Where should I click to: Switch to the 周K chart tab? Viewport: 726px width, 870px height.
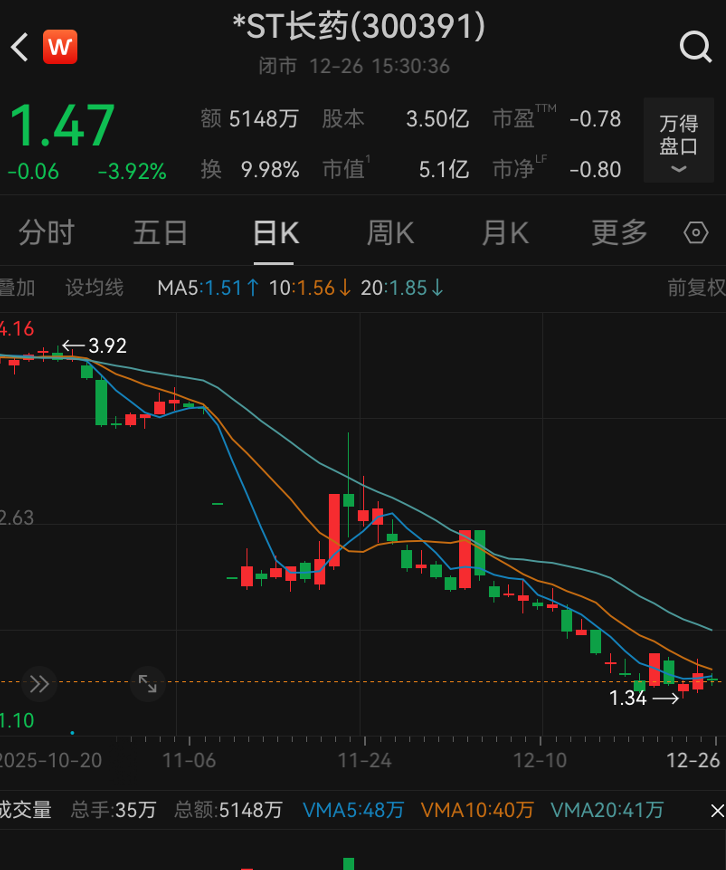(x=390, y=233)
